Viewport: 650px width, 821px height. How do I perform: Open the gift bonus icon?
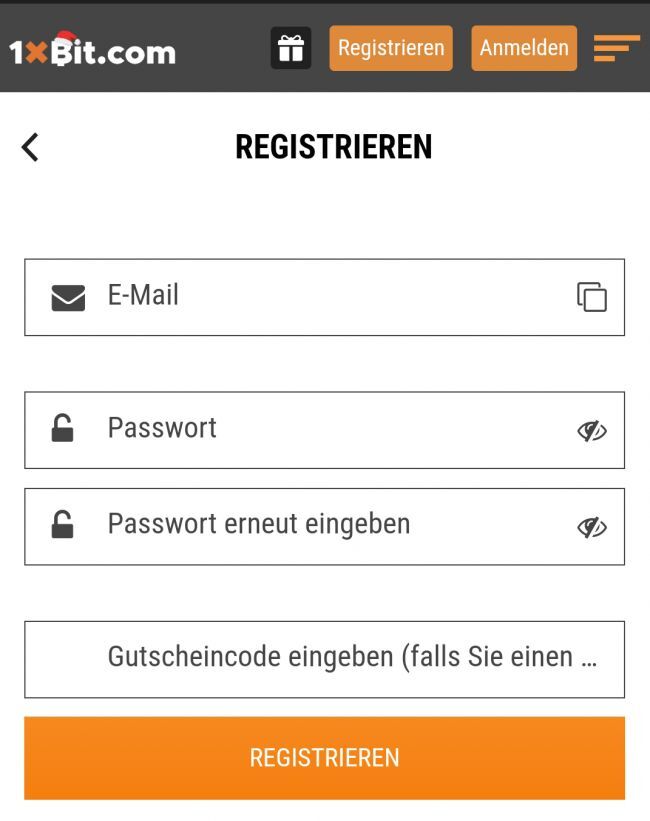pos(291,48)
